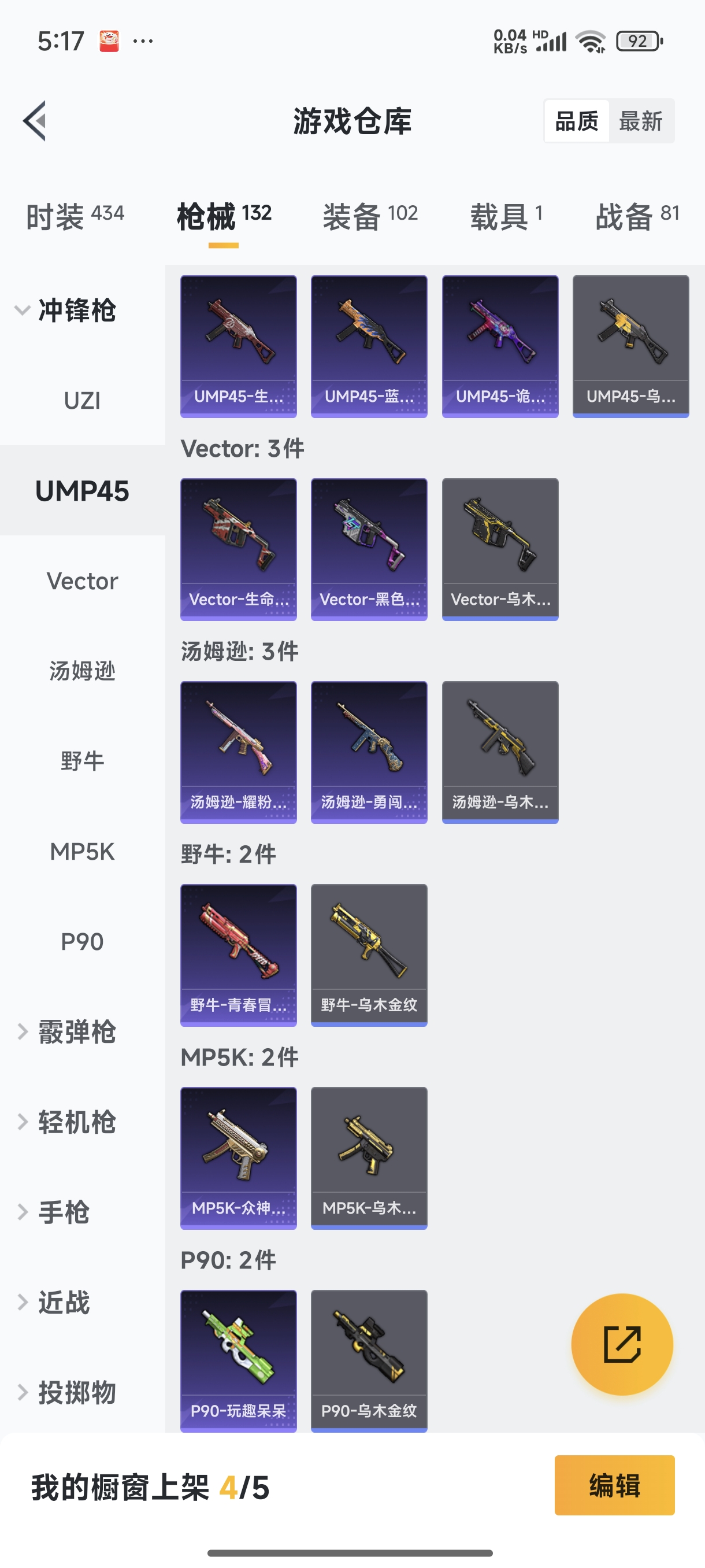The width and height of the screenshot is (705, 1568).
Task: Select the 野牛-乌木金纹 skin
Action: coord(369,955)
